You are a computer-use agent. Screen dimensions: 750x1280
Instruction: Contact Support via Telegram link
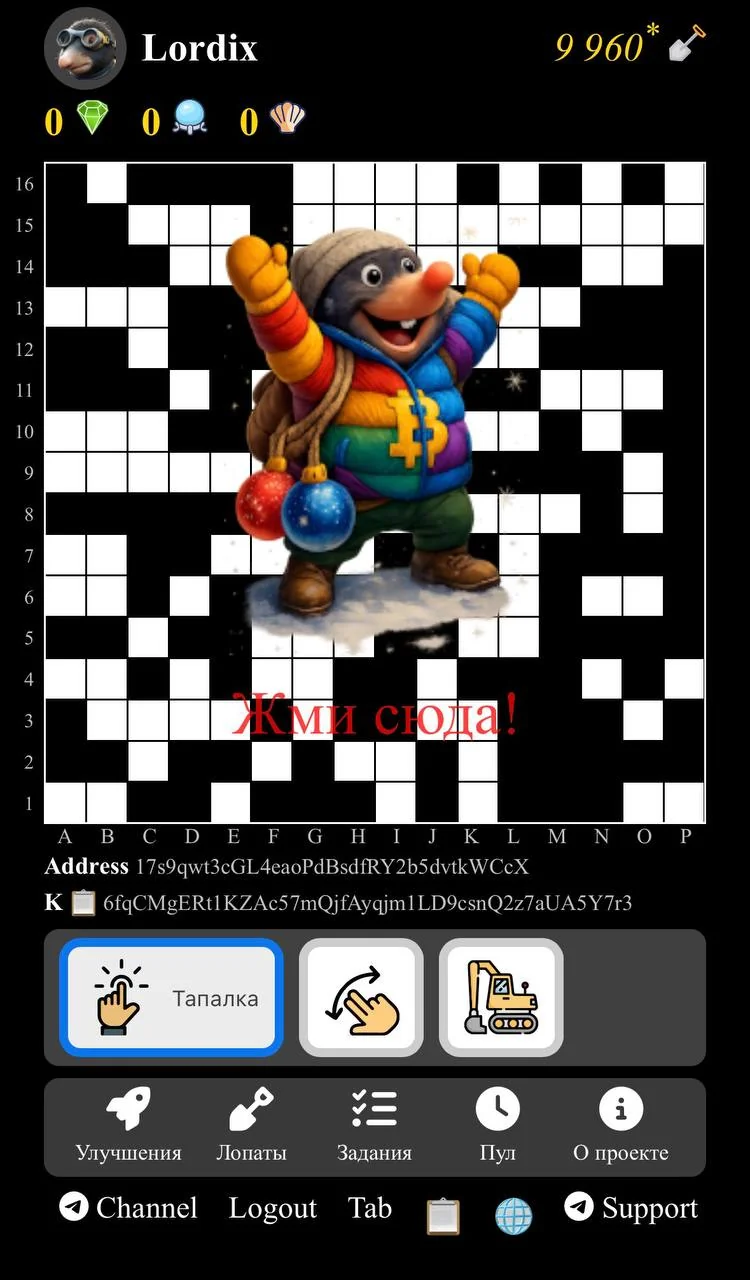click(x=631, y=1208)
